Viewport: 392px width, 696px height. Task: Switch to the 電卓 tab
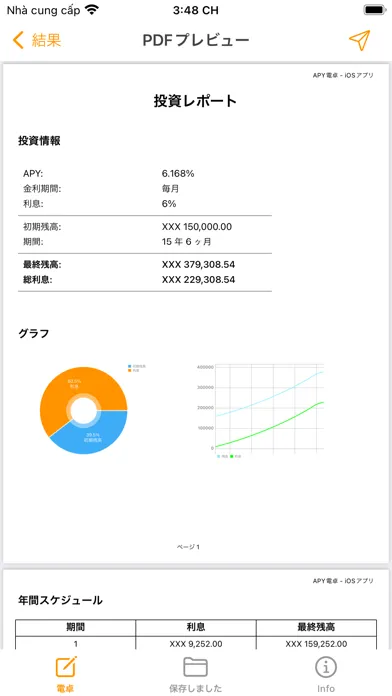point(66,674)
